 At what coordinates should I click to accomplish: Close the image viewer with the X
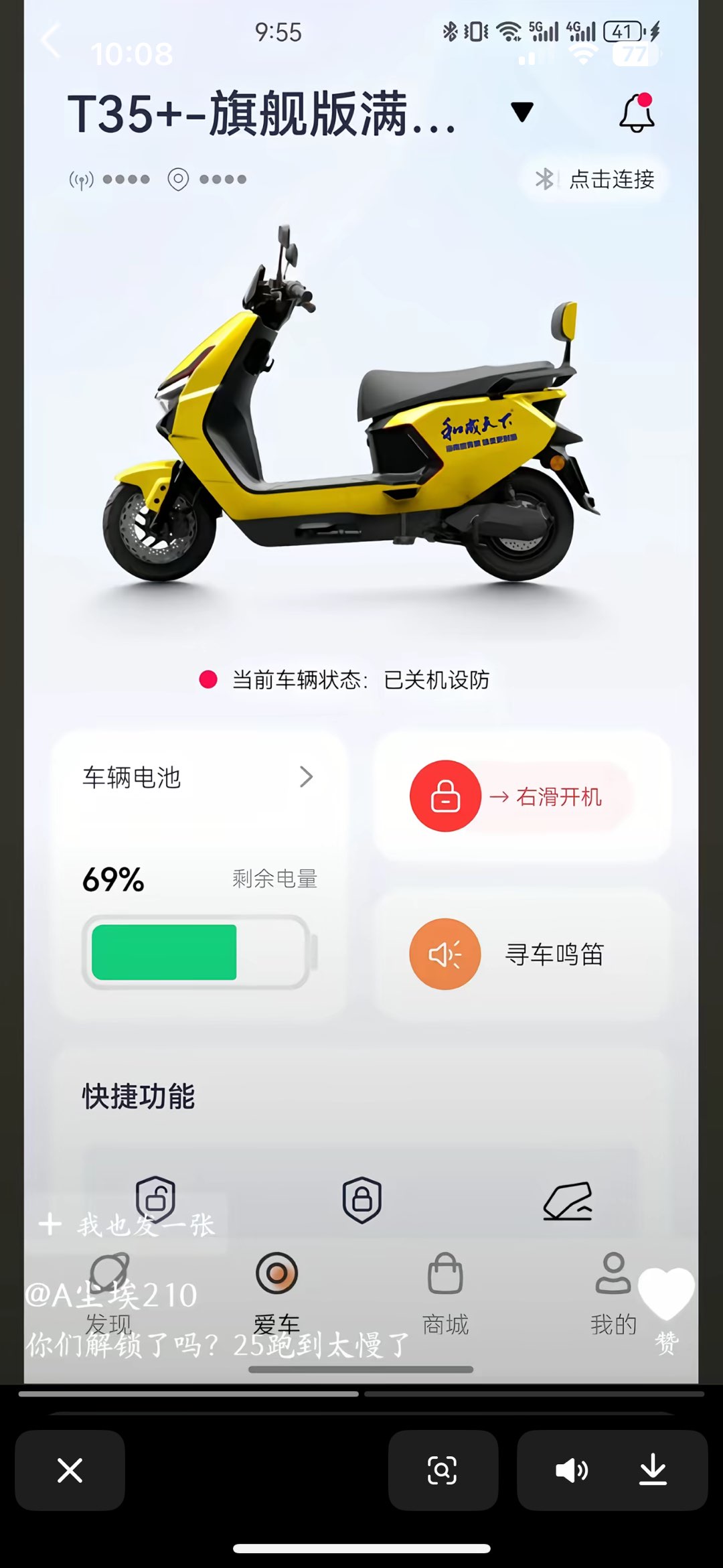coord(70,1470)
